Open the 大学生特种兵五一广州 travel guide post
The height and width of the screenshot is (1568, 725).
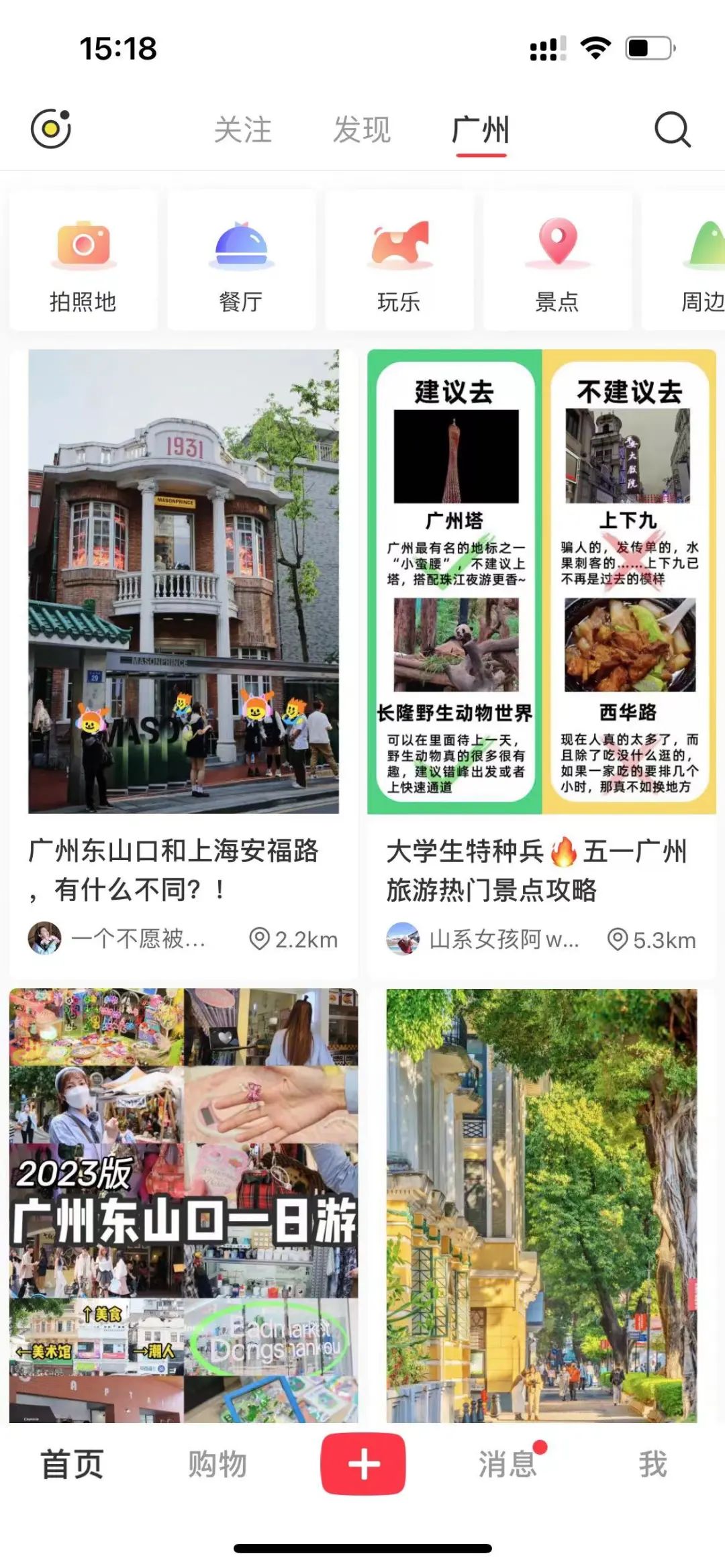(541, 581)
